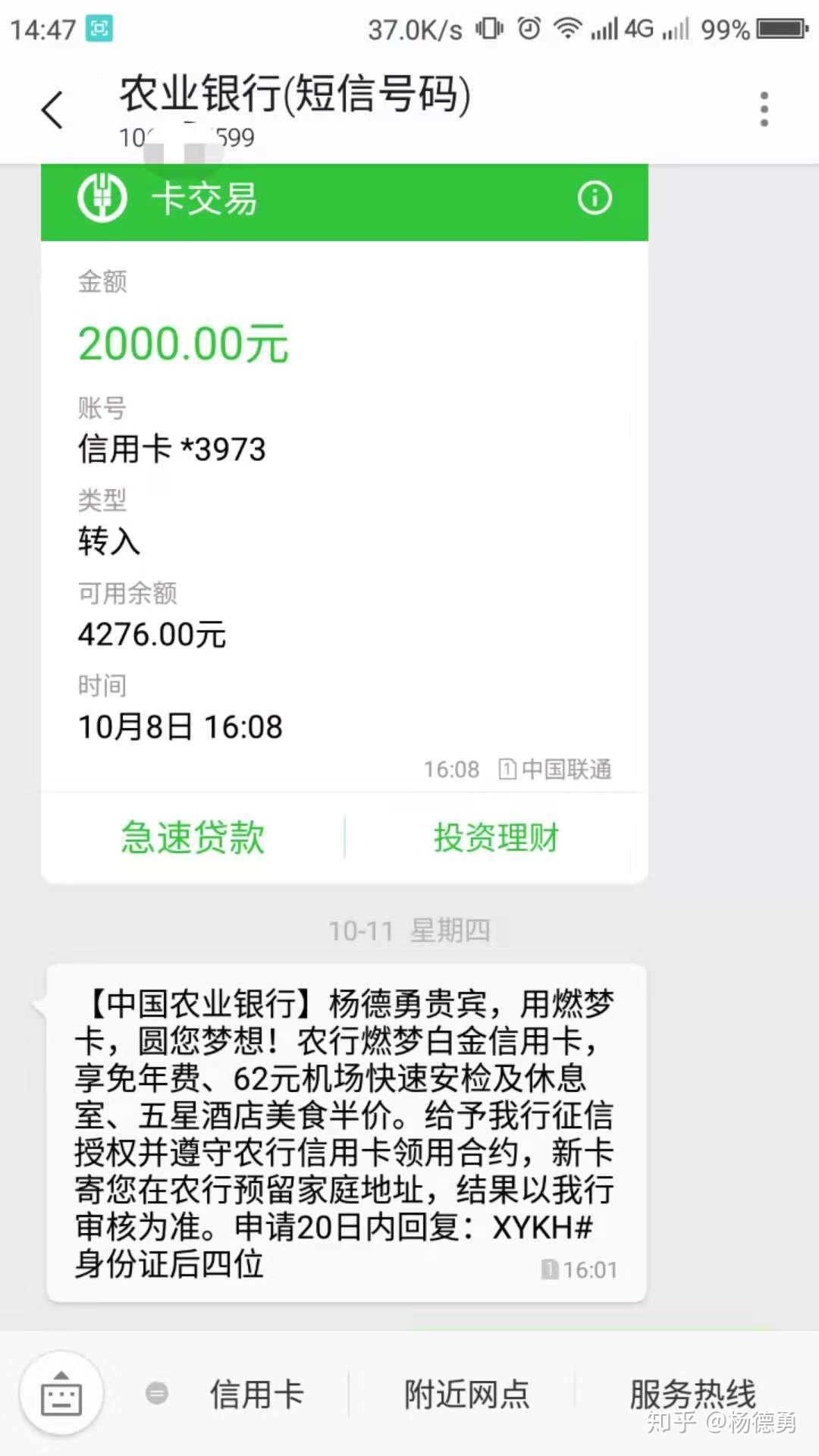The width and height of the screenshot is (819, 1456).
Task: Switch to the keyboard input mode
Action: (x=61, y=1394)
